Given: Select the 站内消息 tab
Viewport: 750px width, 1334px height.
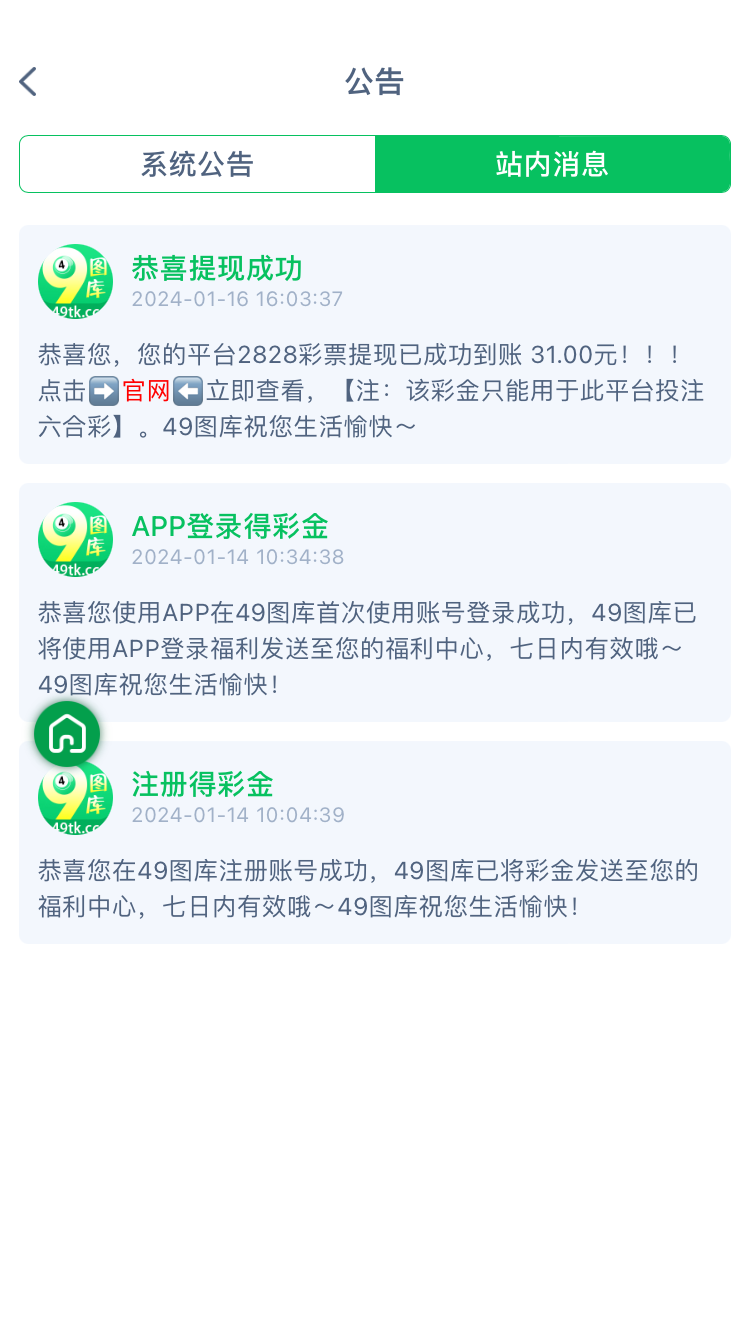Looking at the screenshot, I should [x=552, y=164].
